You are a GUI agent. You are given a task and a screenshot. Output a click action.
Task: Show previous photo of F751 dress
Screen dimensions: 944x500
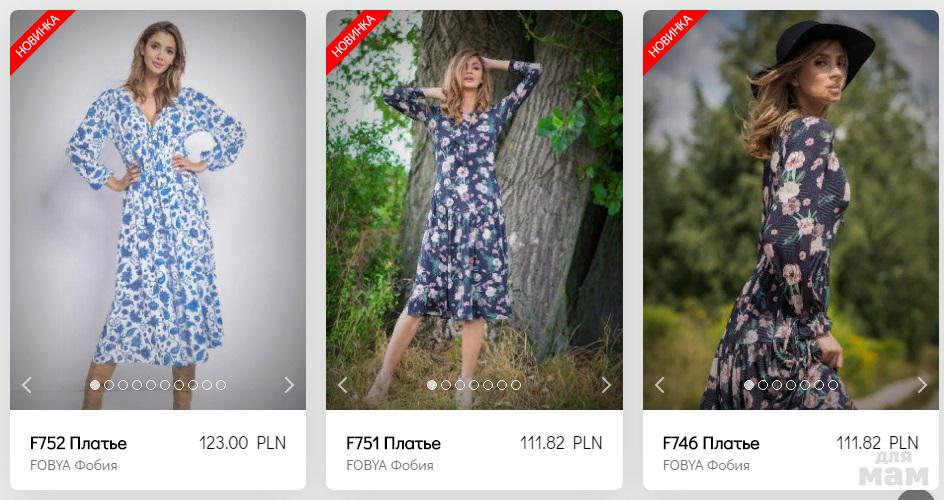click(343, 385)
